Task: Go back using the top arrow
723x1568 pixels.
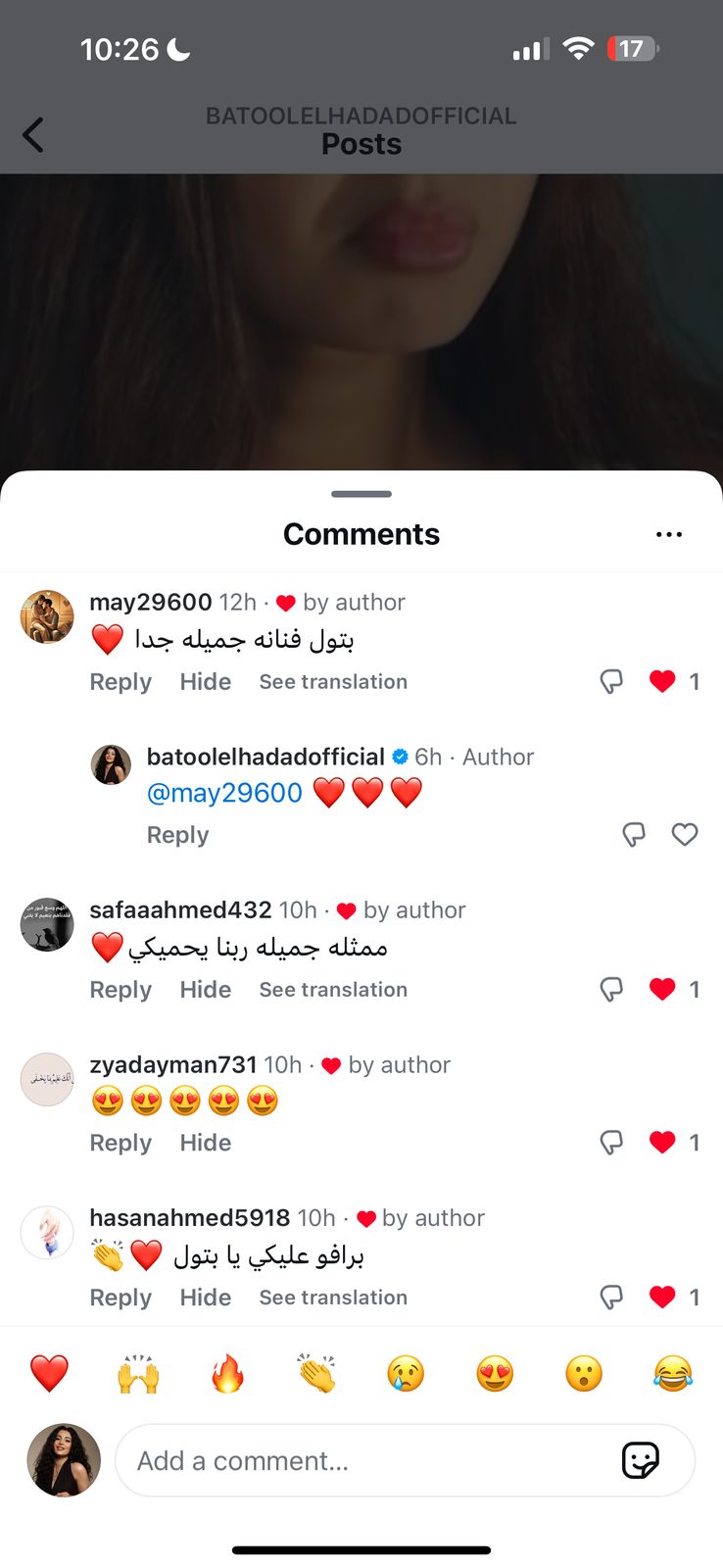Action: pos(33,135)
